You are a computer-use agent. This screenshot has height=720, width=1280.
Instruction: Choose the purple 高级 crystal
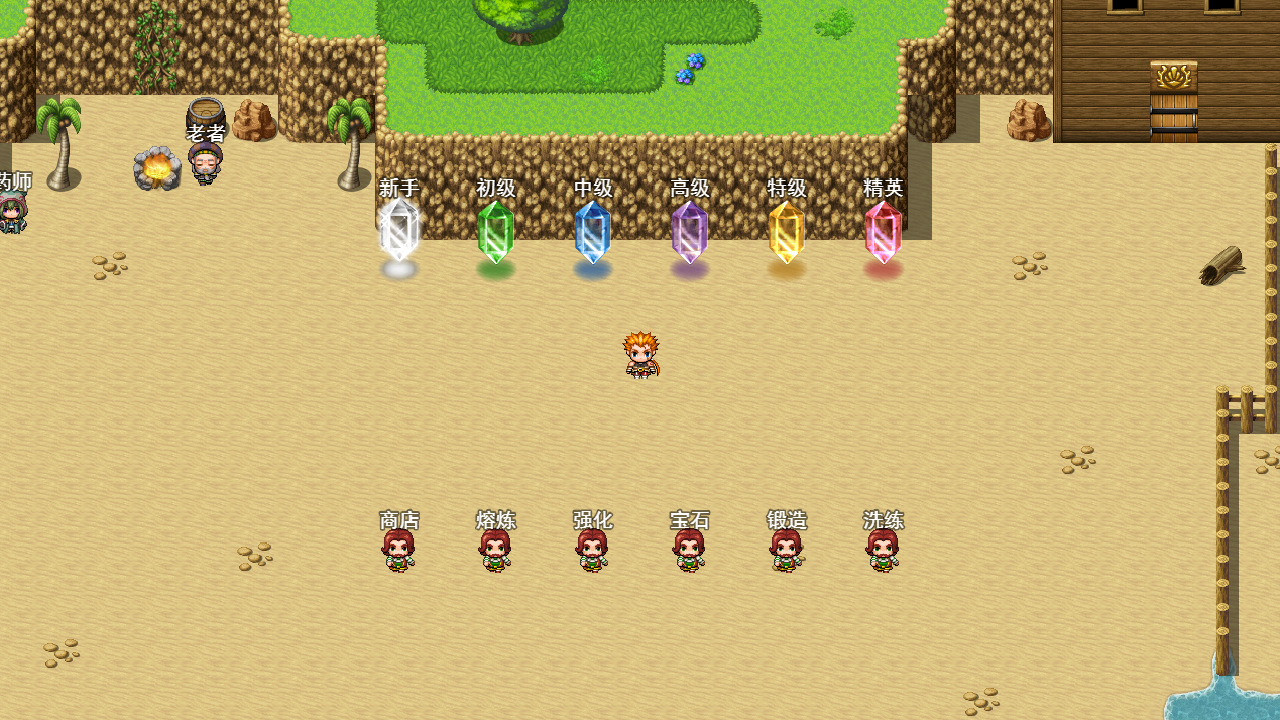click(x=690, y=232)
